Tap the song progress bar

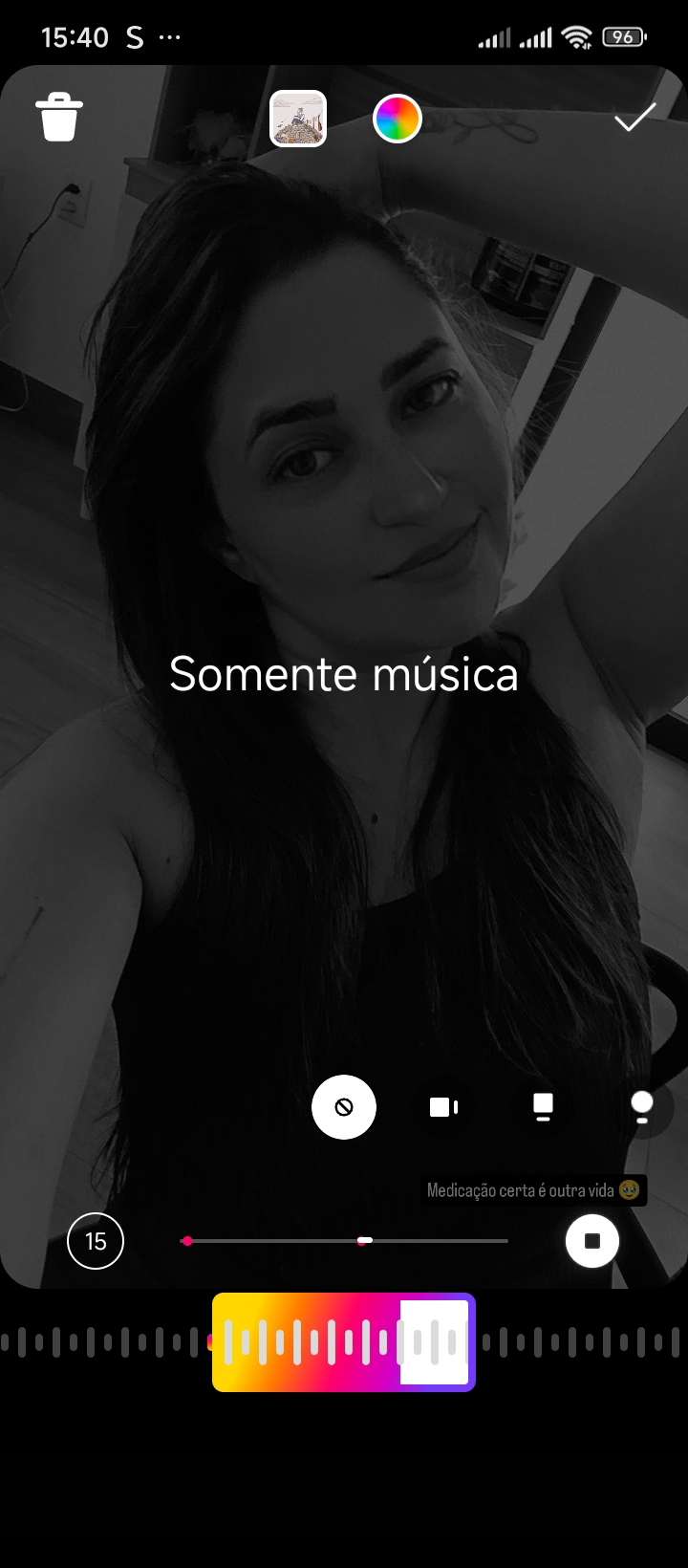(x=344, y=1241)
